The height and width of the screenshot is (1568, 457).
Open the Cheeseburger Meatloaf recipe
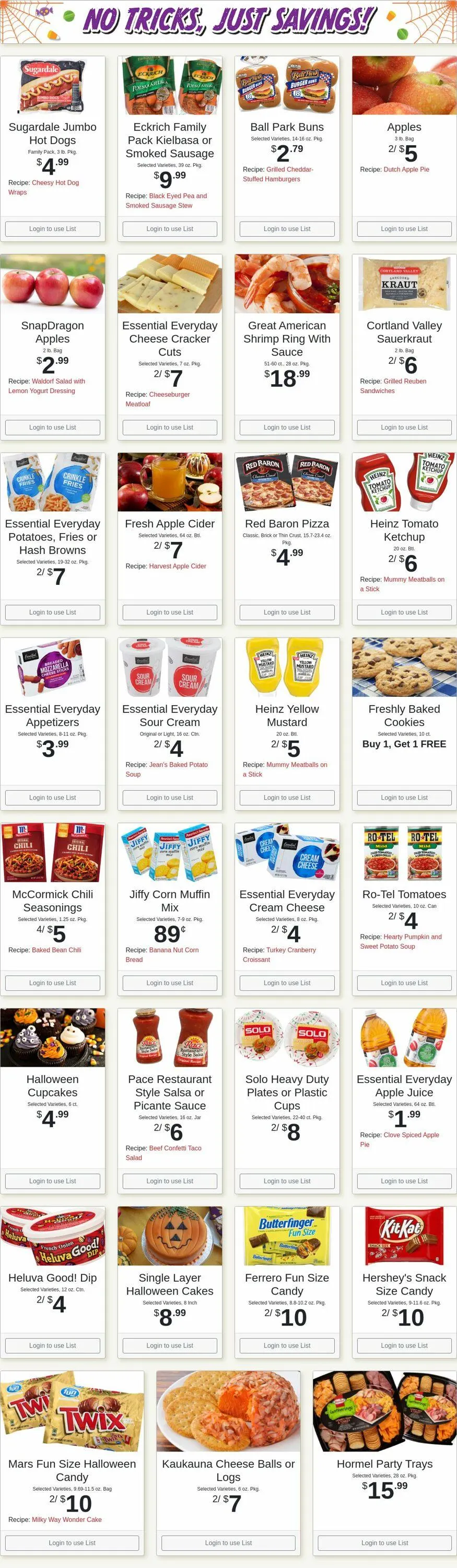(169, 395)
